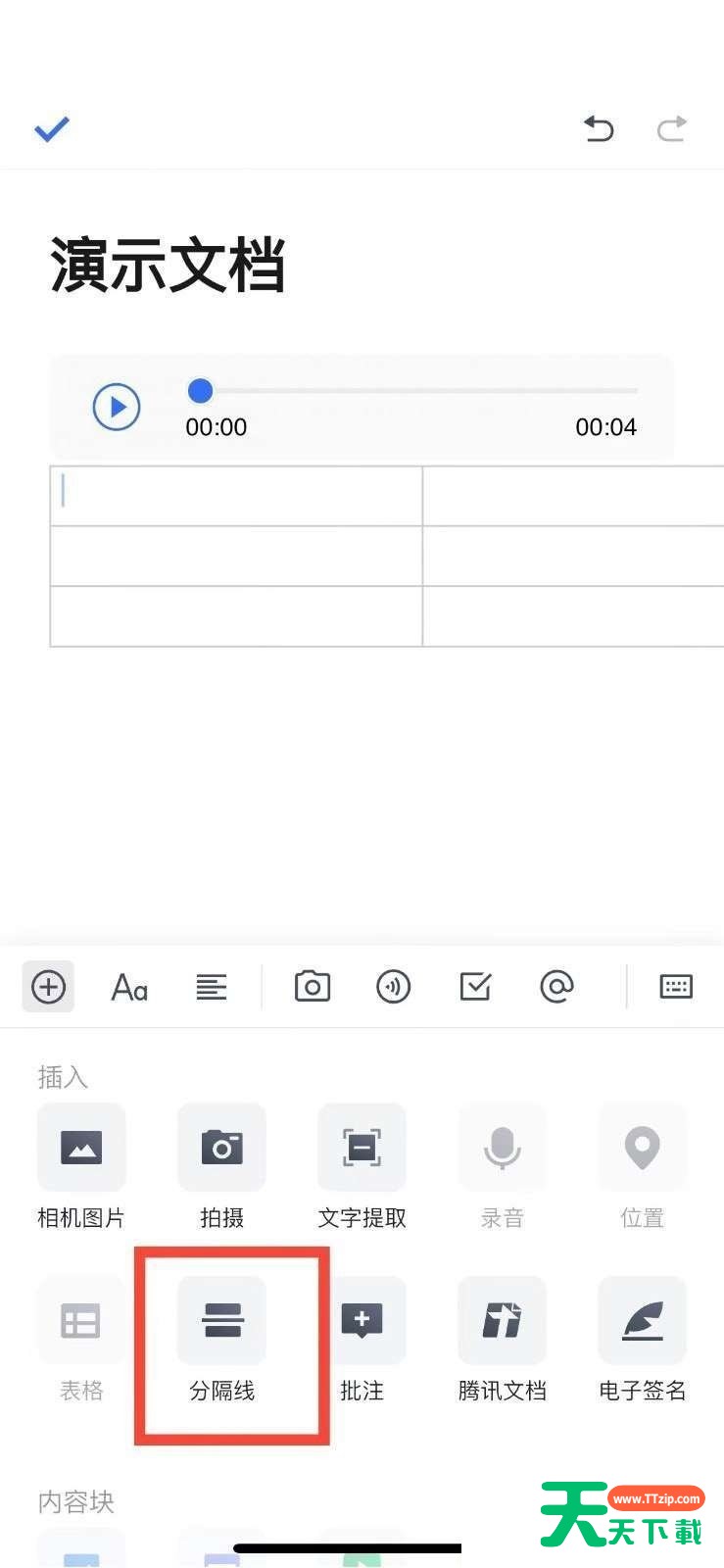Tap the audio progress slider knob
Image resolution: width=724 pixels, height=1568 pixels.
201,391
